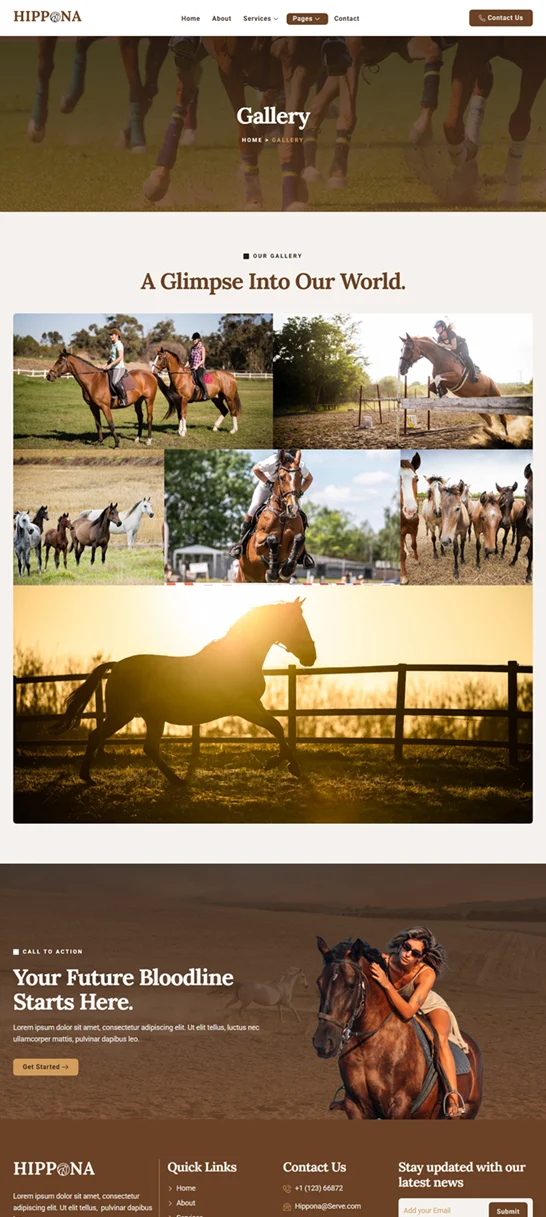Tap the Contact Us button

(500, 17)
